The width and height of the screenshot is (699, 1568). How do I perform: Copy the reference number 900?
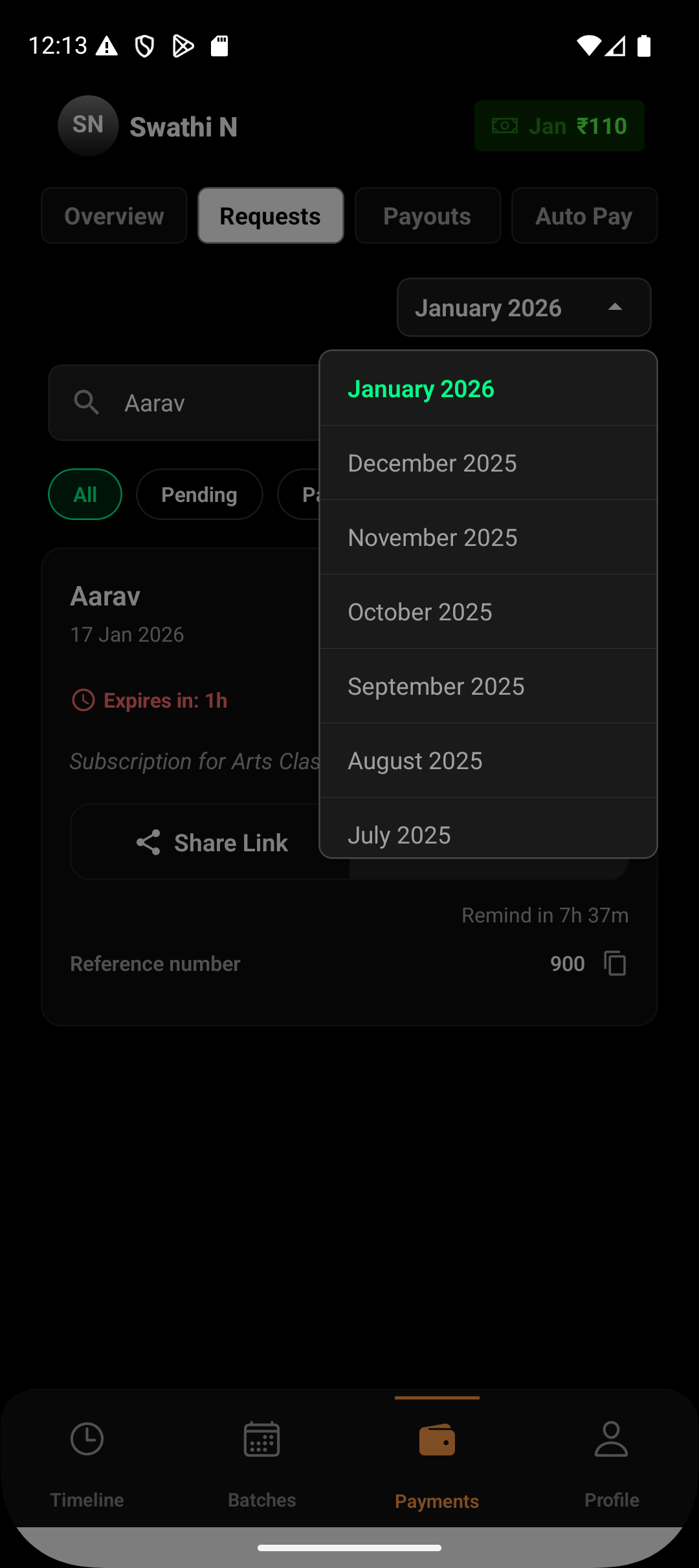(x=615, y=963)
